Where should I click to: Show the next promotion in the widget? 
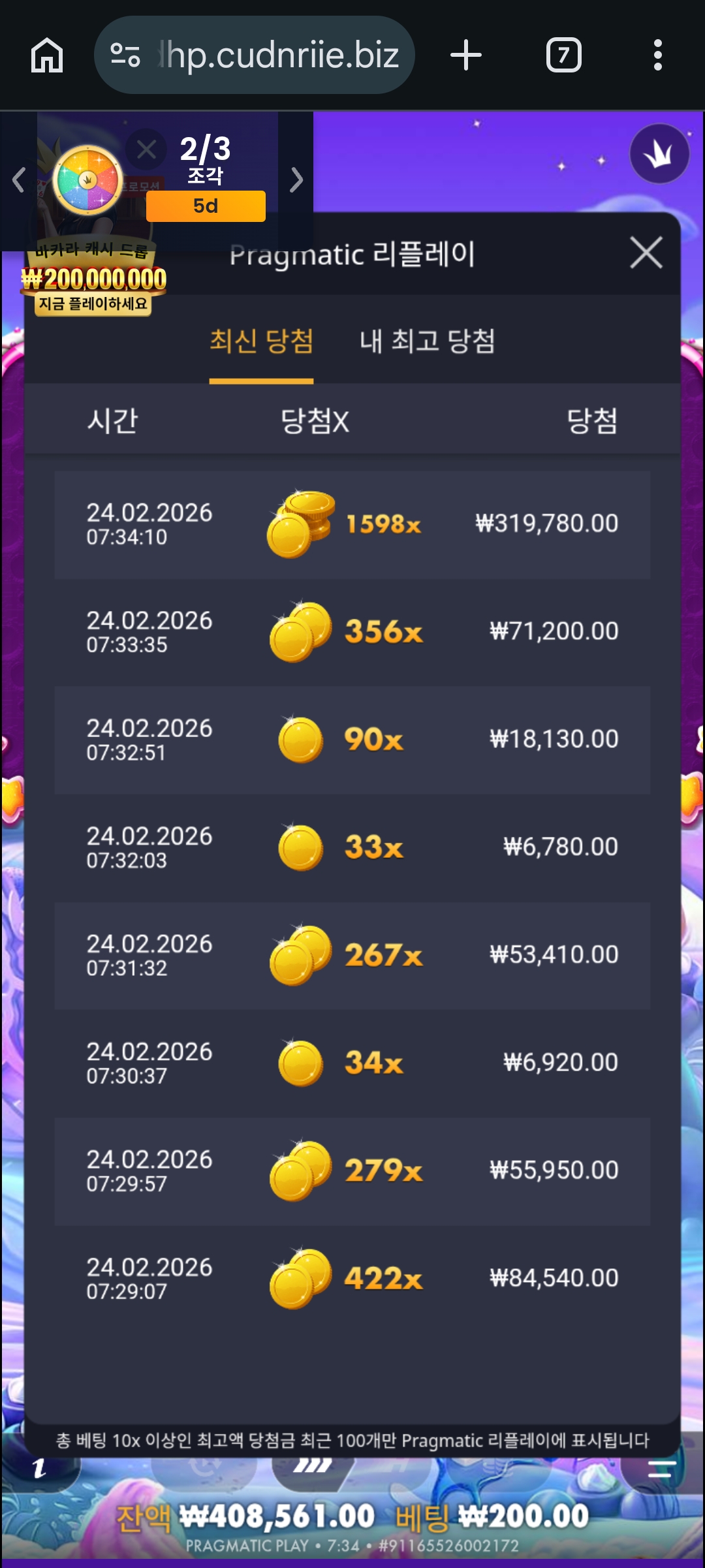coord(296,180)
